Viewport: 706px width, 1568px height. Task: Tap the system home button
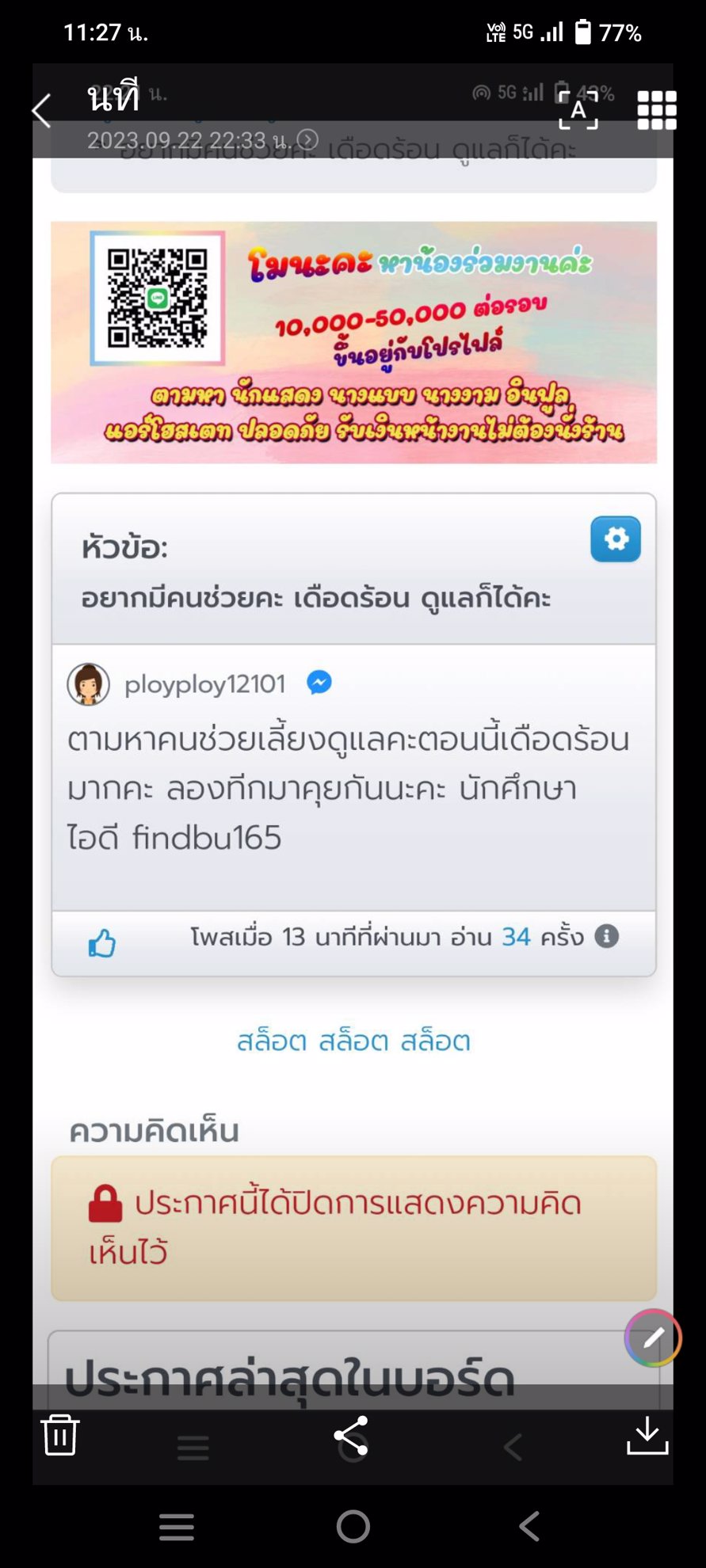coord(353,1526)
